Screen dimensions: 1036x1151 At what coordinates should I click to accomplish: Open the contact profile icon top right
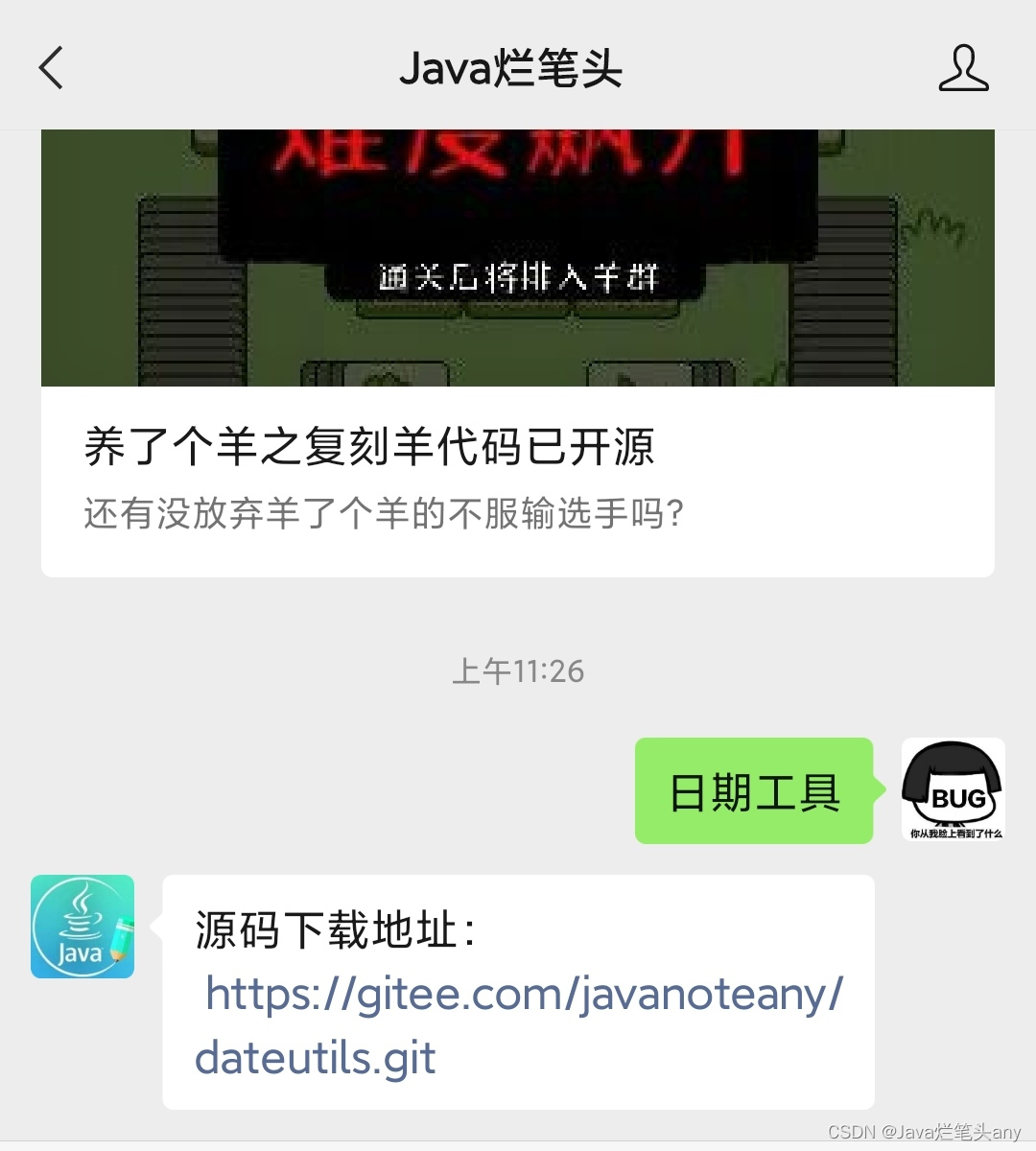tap(964, 69)
